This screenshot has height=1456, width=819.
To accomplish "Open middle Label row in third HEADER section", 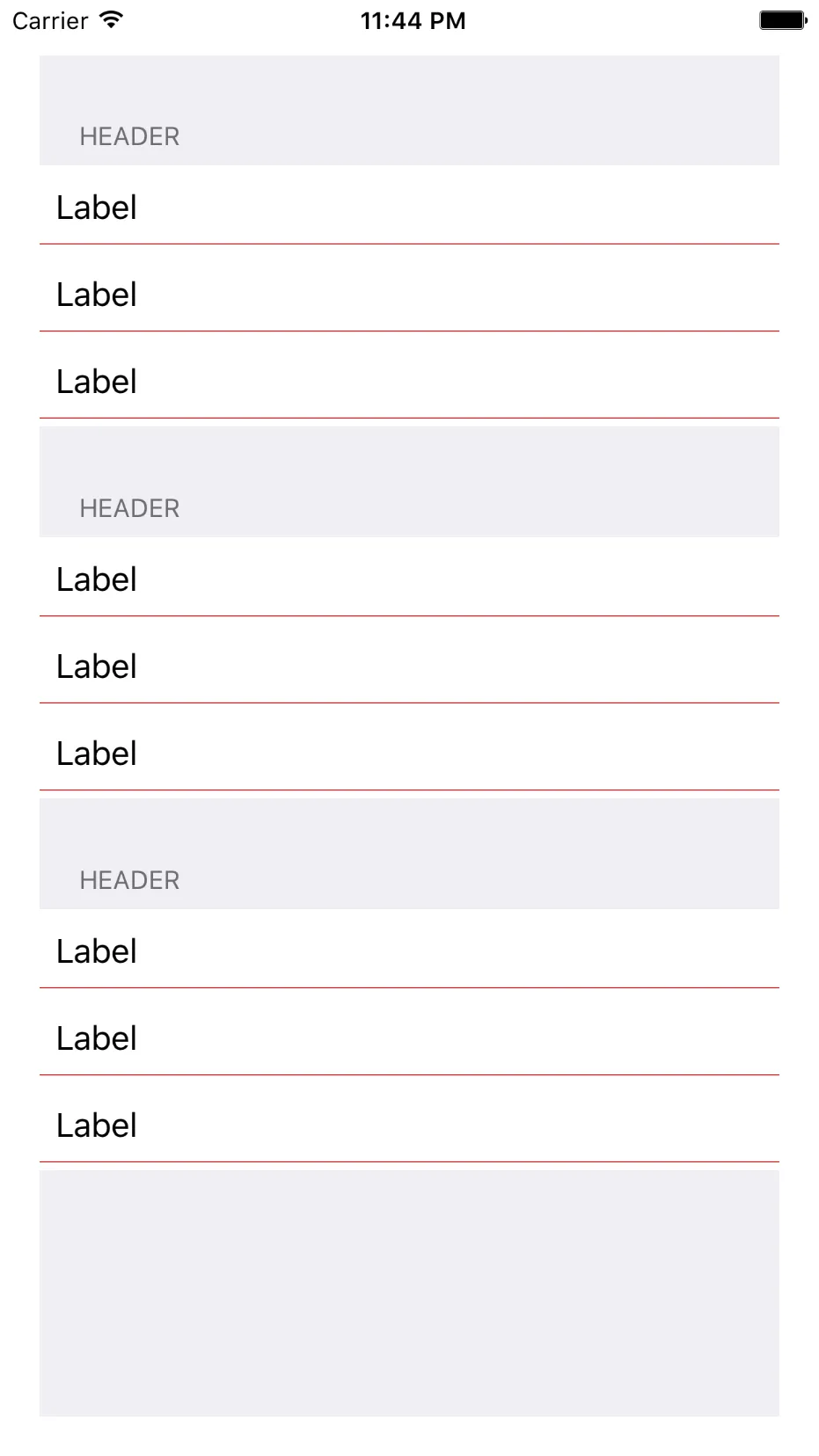I will pyautogui.click(x=409, y=1037).
